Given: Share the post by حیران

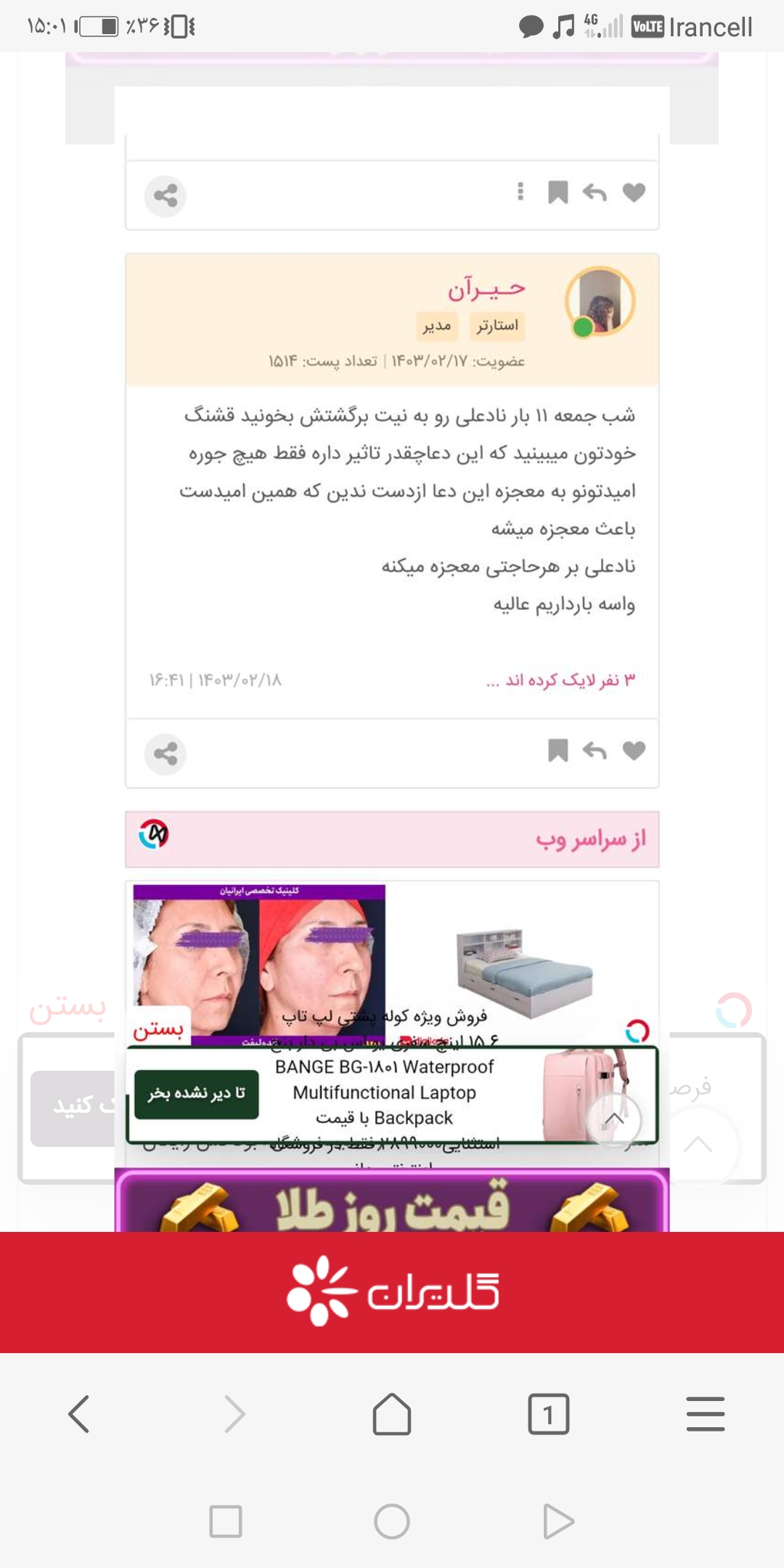Looking at the screenshot, I should [166, 754].
